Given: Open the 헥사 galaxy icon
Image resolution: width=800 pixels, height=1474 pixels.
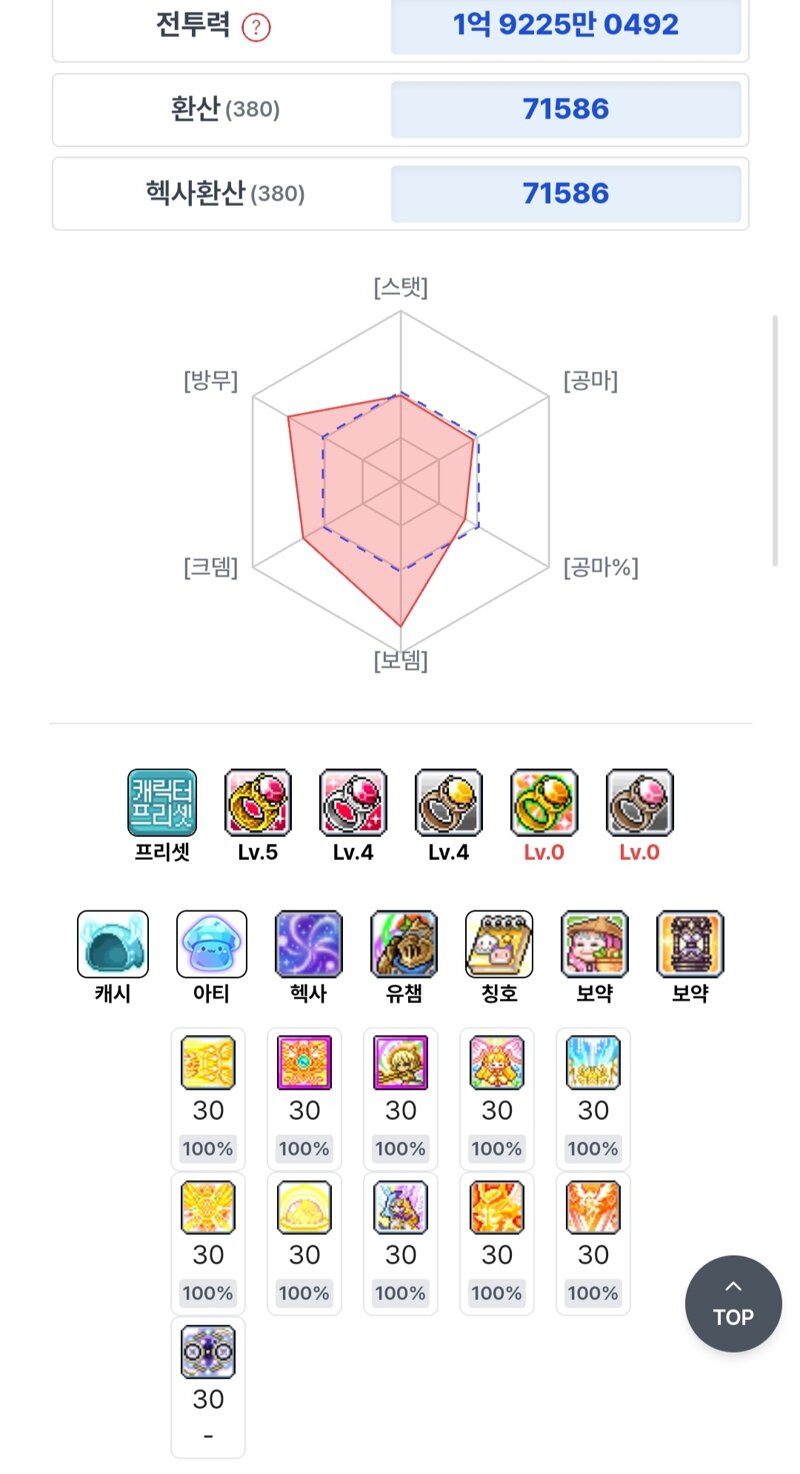Looking at the screenshot, I should 308,944.
